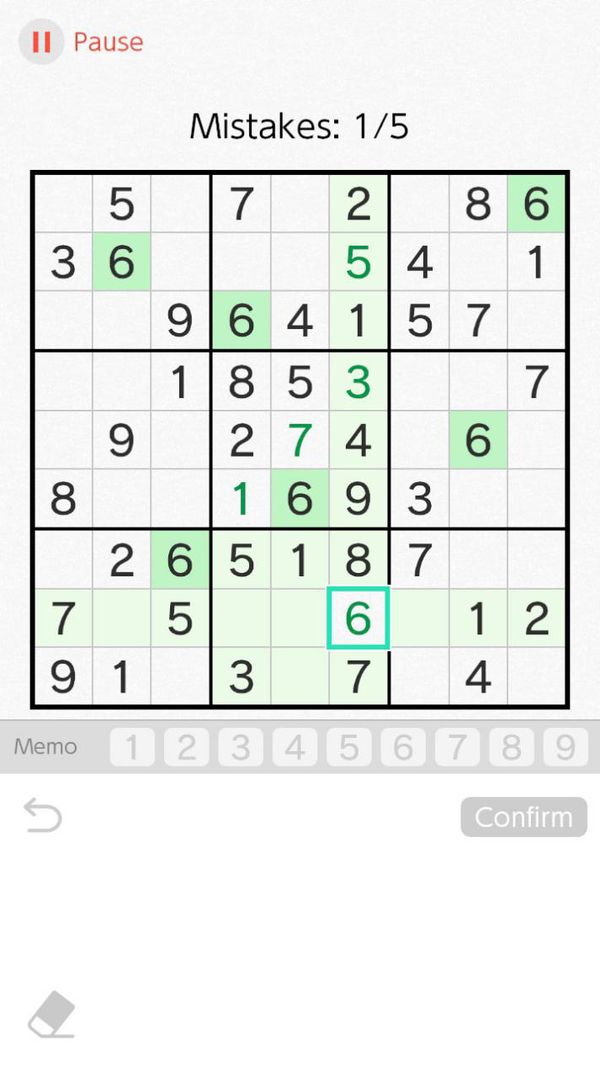Select the highlighted cell containing 6
Image resolution: width=600 pixels, height=1066 pixels.
pos(358,619)
